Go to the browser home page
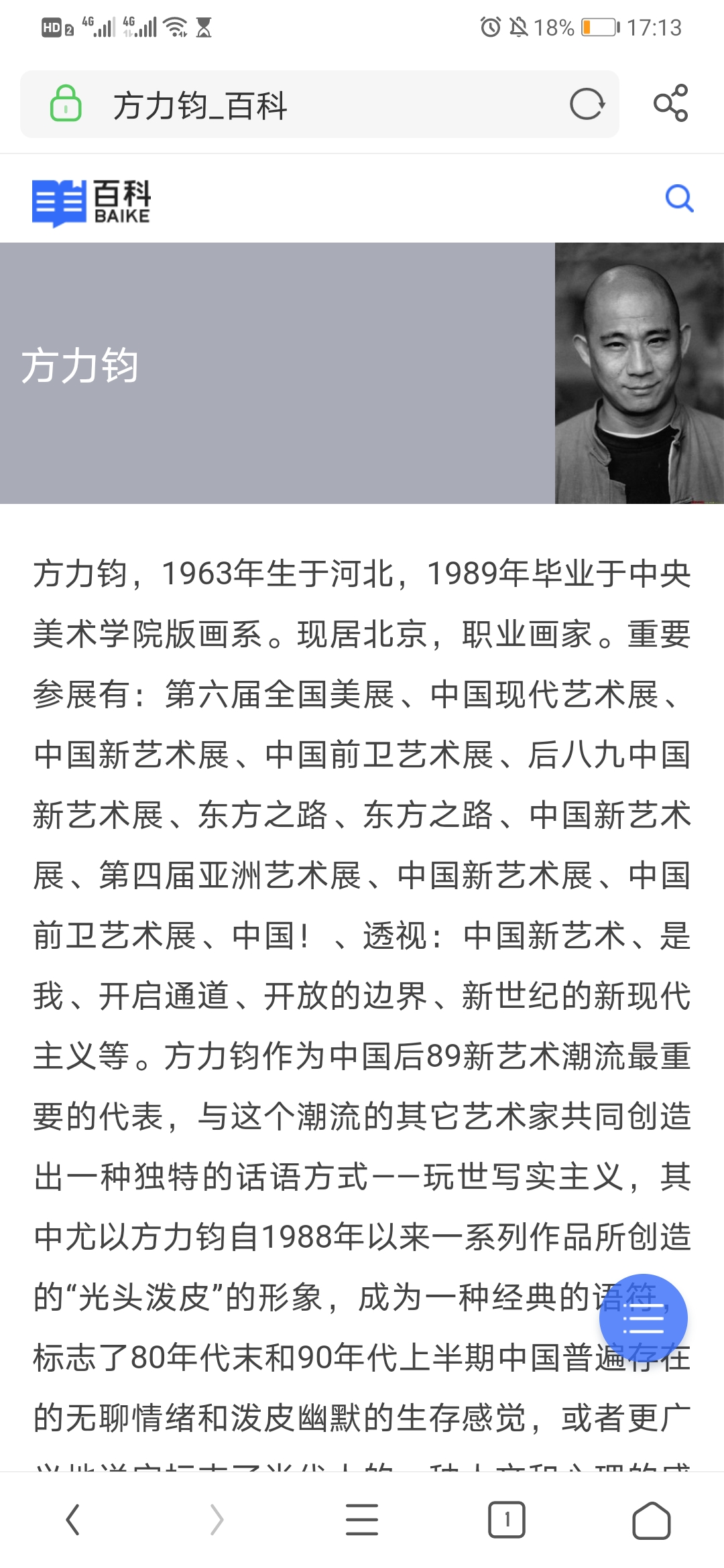Viewport: 724px width, 1568px height. (x=652, y=1520)
